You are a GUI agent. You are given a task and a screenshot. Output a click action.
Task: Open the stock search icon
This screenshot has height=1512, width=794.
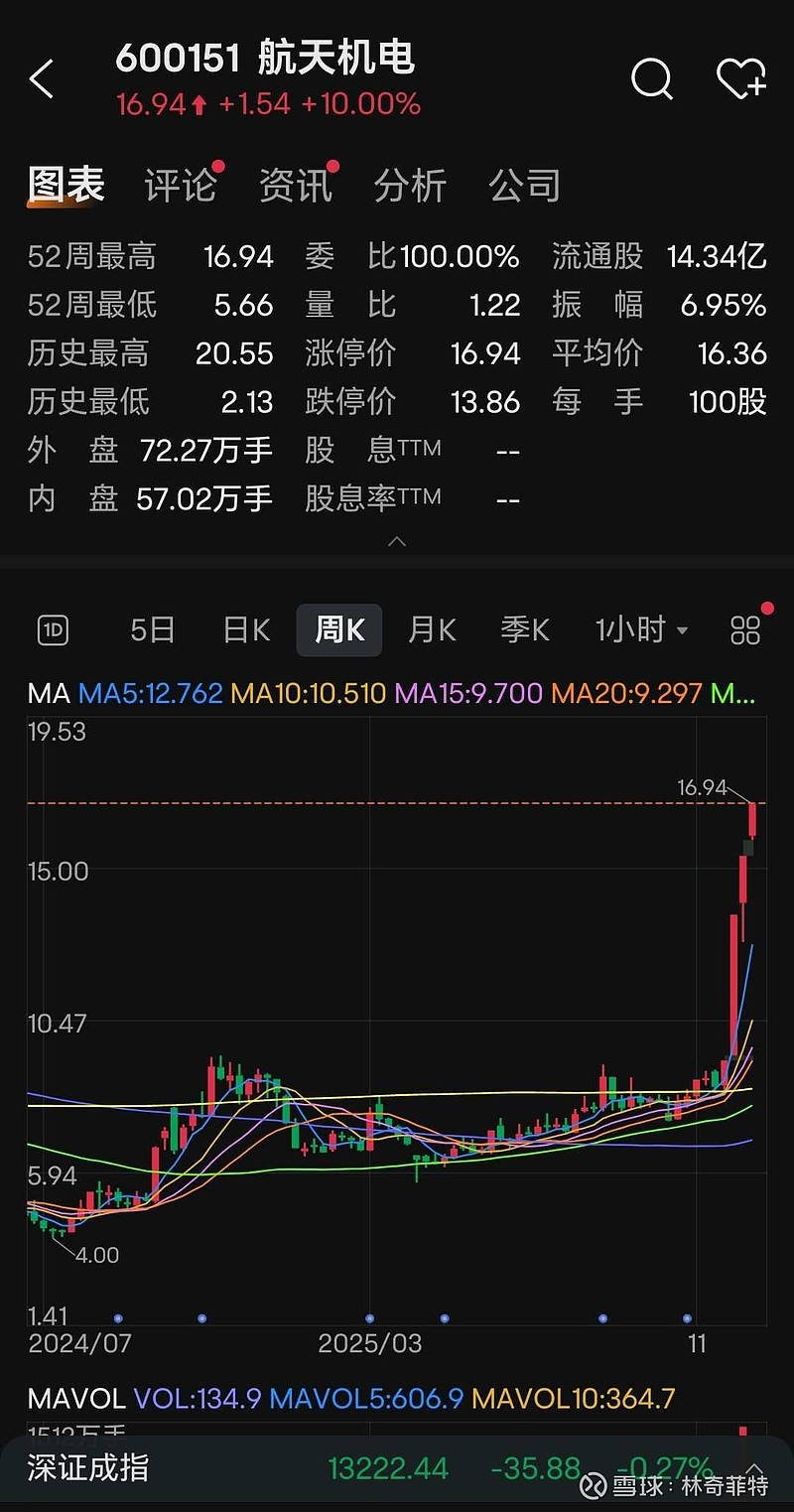651,79
